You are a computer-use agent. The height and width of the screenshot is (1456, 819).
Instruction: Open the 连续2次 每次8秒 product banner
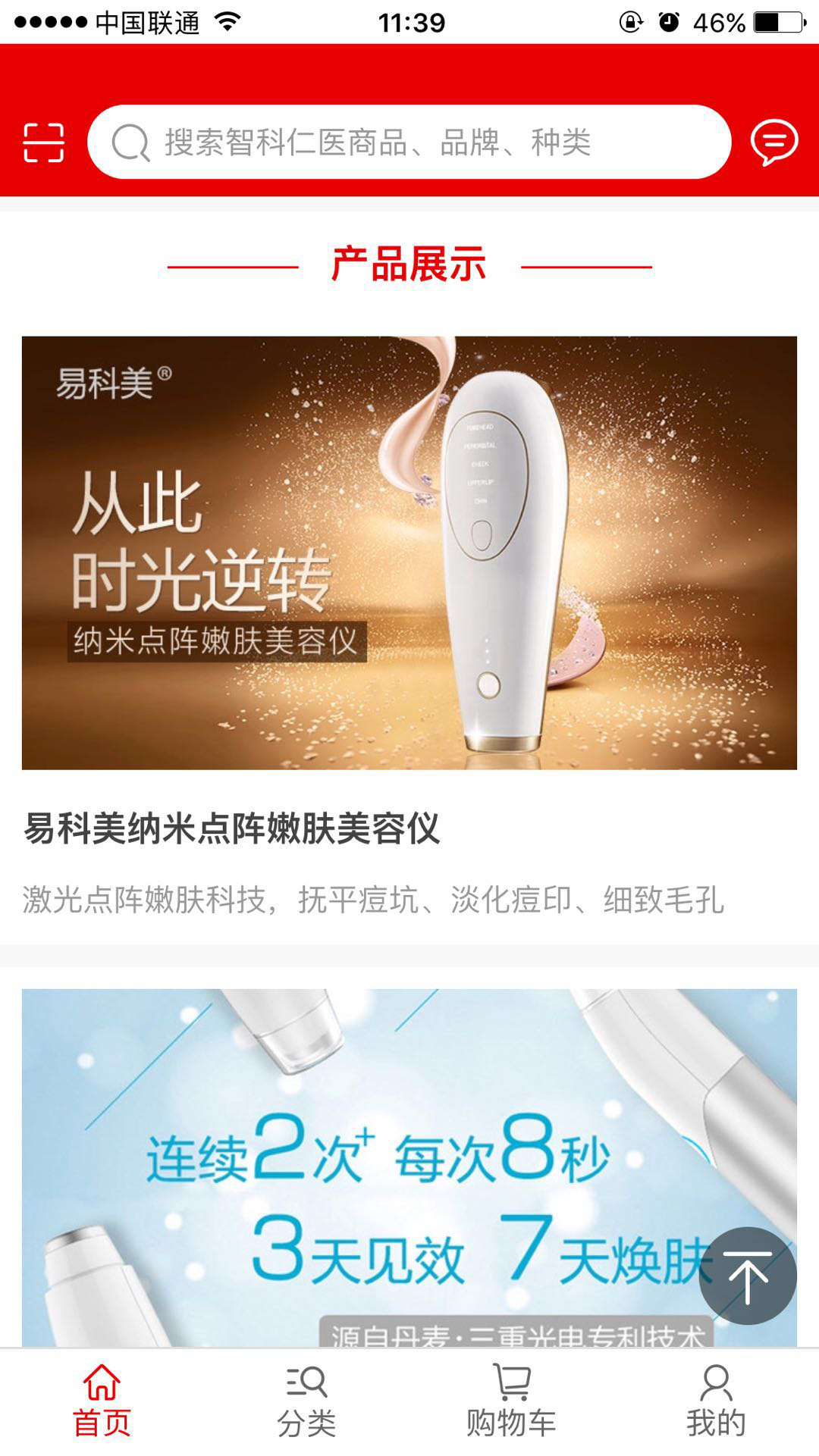tap(364, 1167)
